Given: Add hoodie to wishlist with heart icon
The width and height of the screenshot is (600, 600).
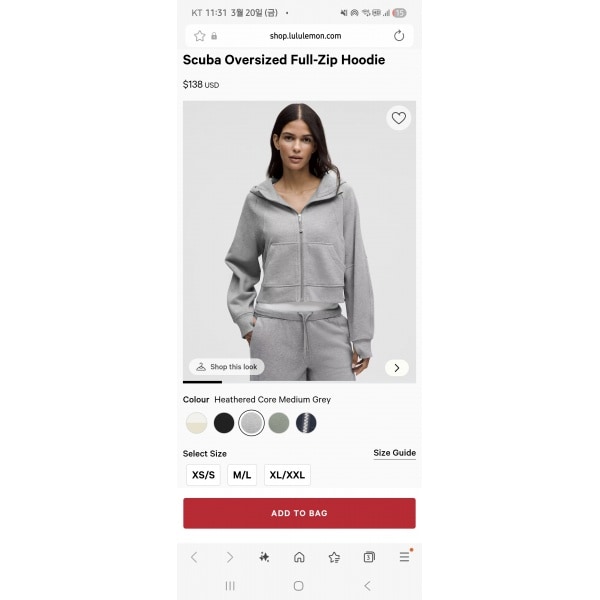Looking at the screenshot, I should click(x=399, y=118).
